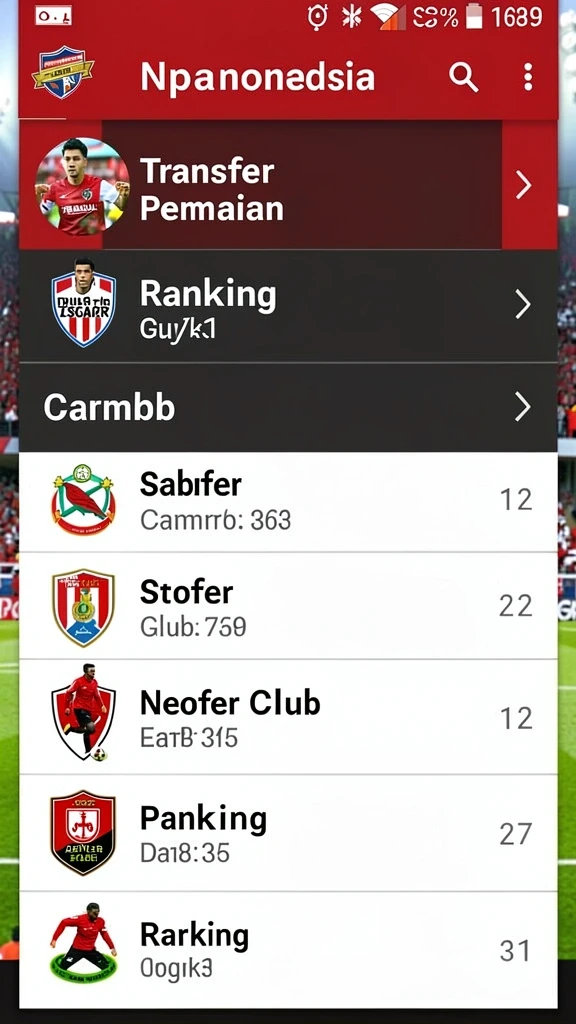Open the Transfer Pemaian row
576x1024 pixels.
pyautogui.click(x=288, y=185)
